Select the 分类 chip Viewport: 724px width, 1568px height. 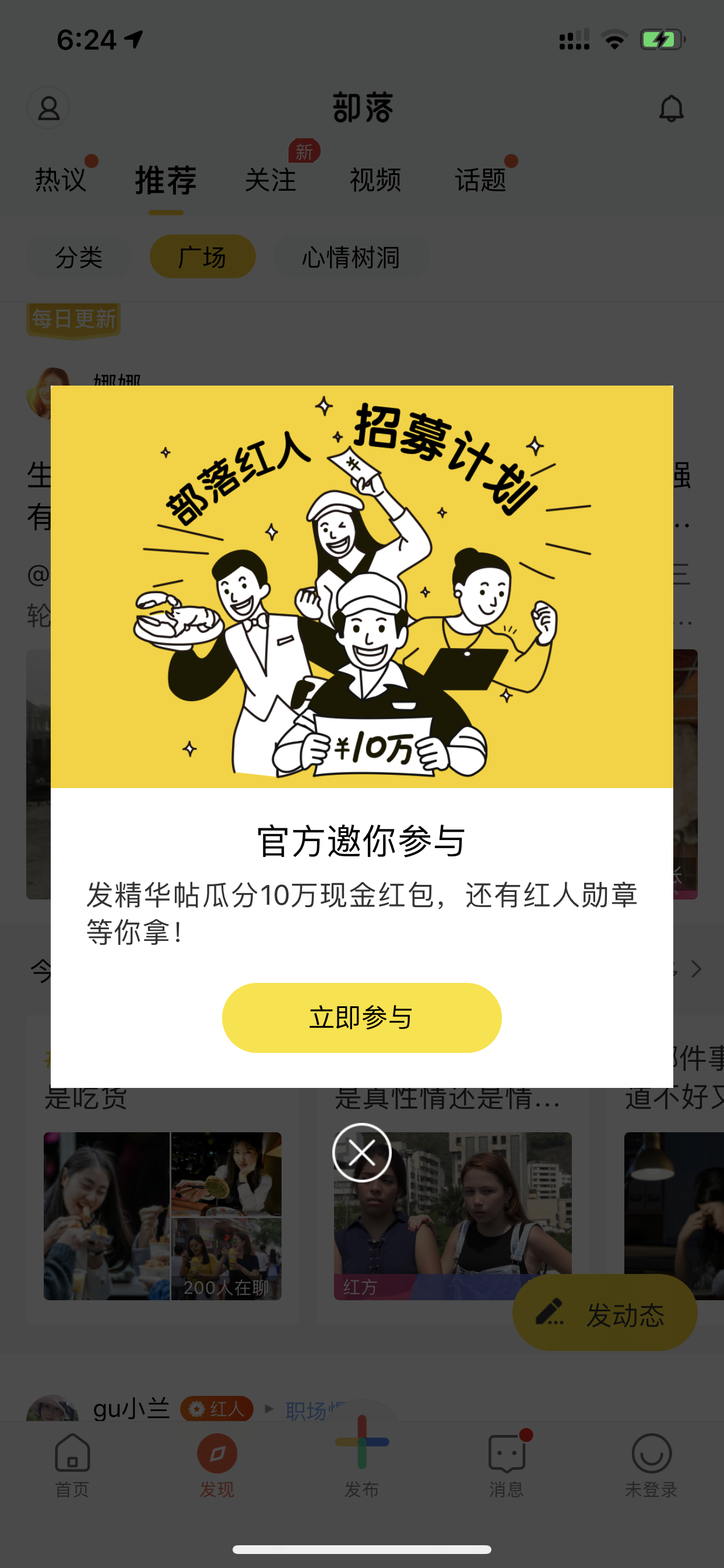(79, 257)
